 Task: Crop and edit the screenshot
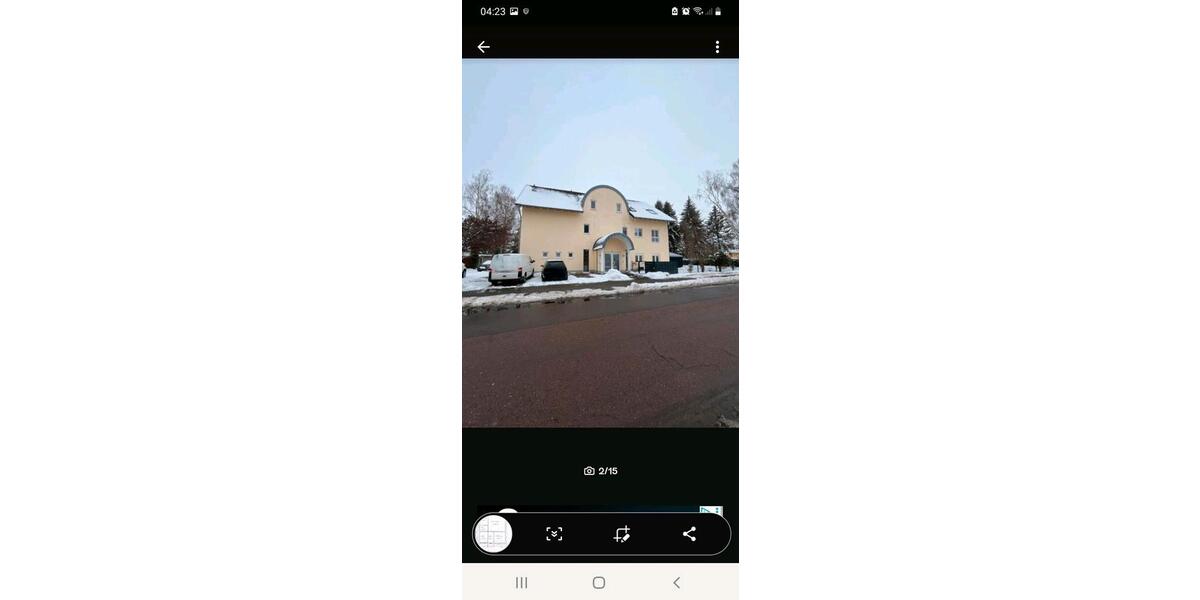(x=622, y=534)
